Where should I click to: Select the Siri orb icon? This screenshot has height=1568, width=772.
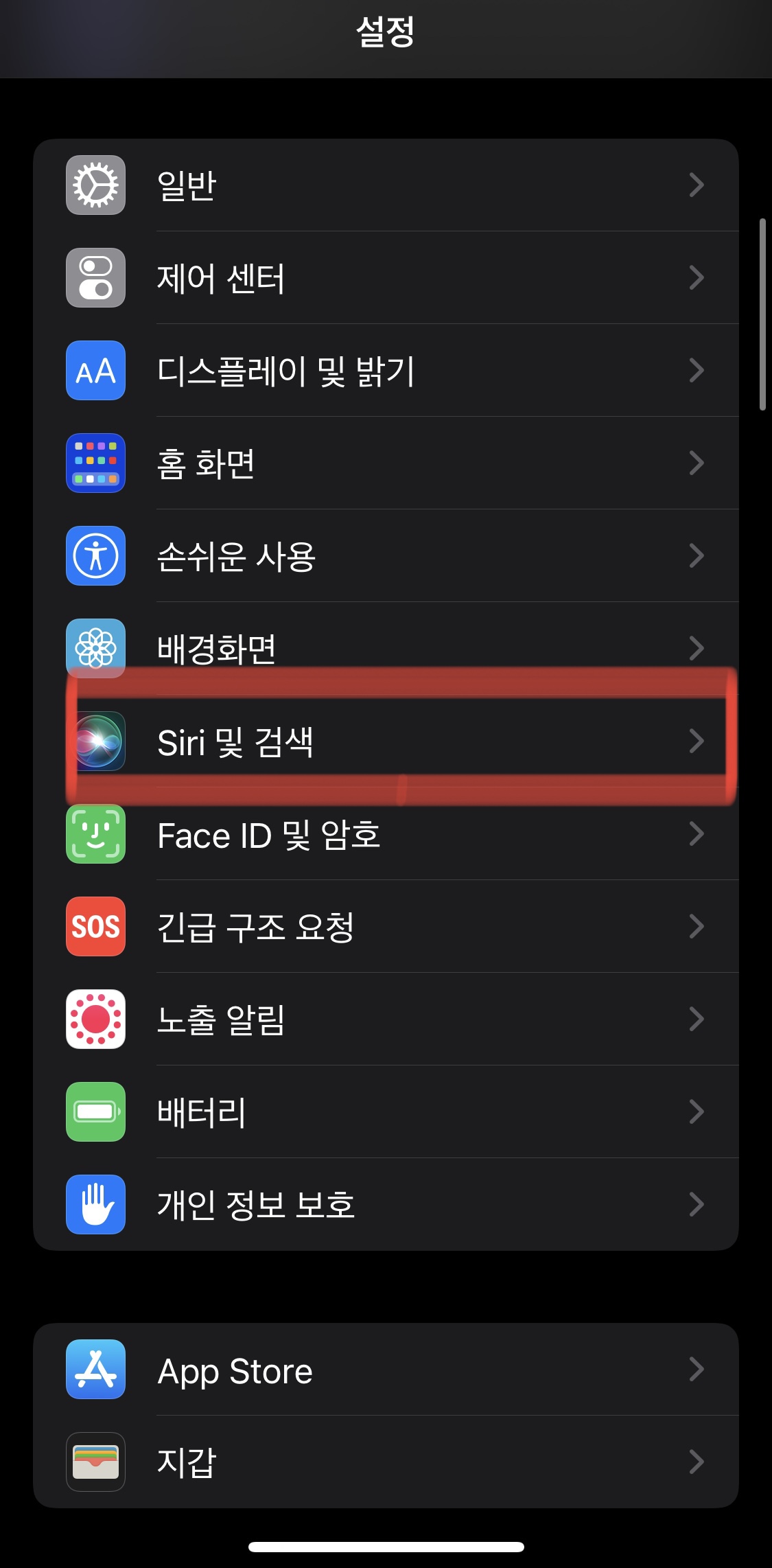(95, 741)
